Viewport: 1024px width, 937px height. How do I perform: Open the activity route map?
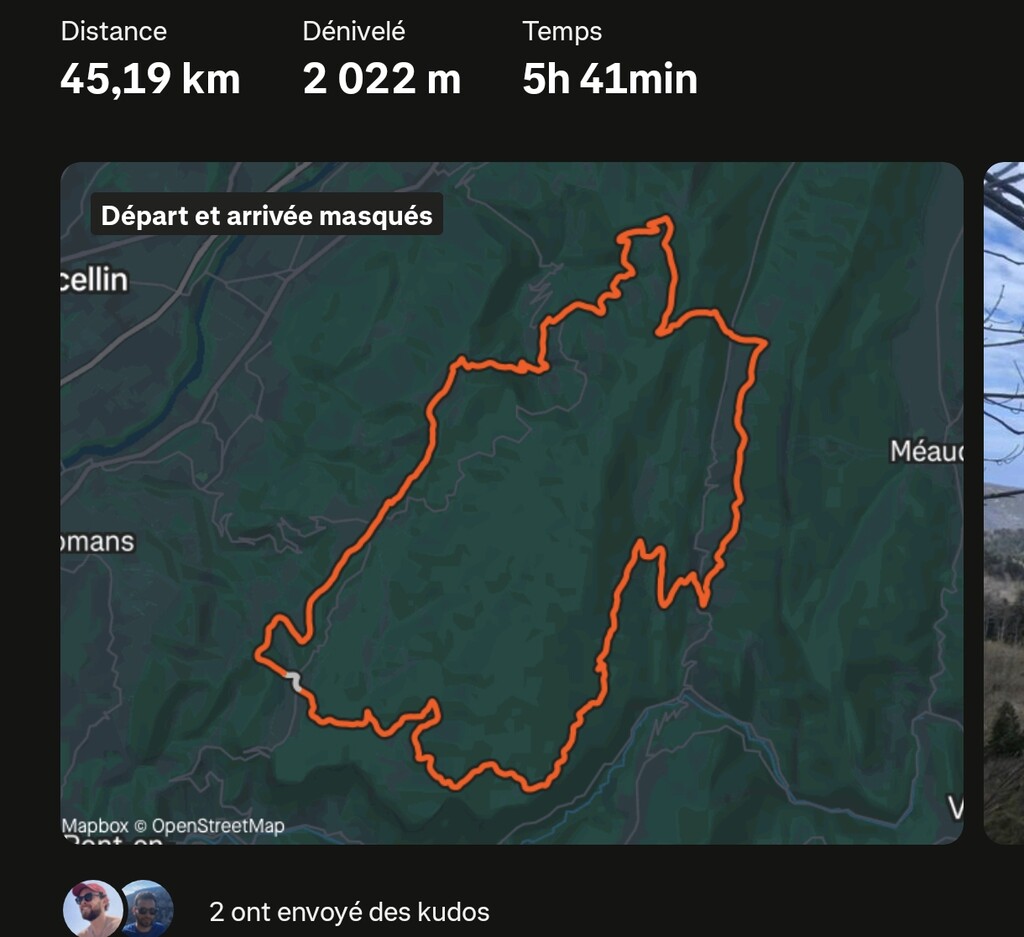click(x=511, y=503)
